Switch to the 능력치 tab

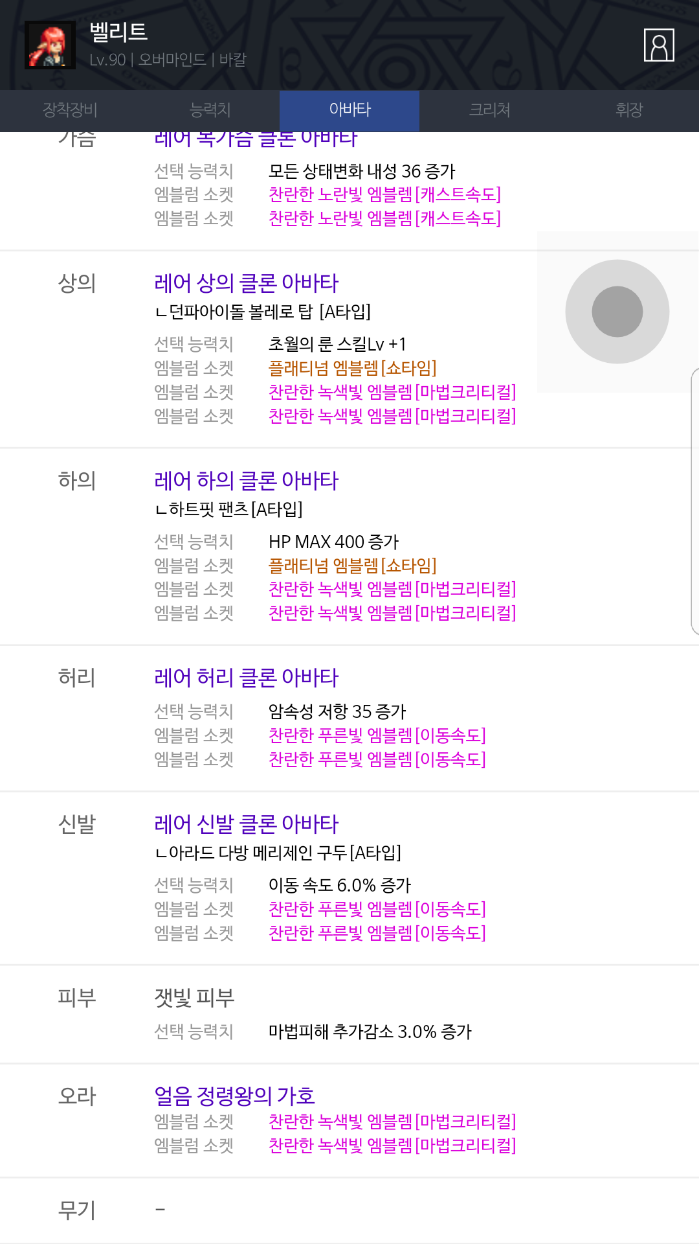(210, 110)
